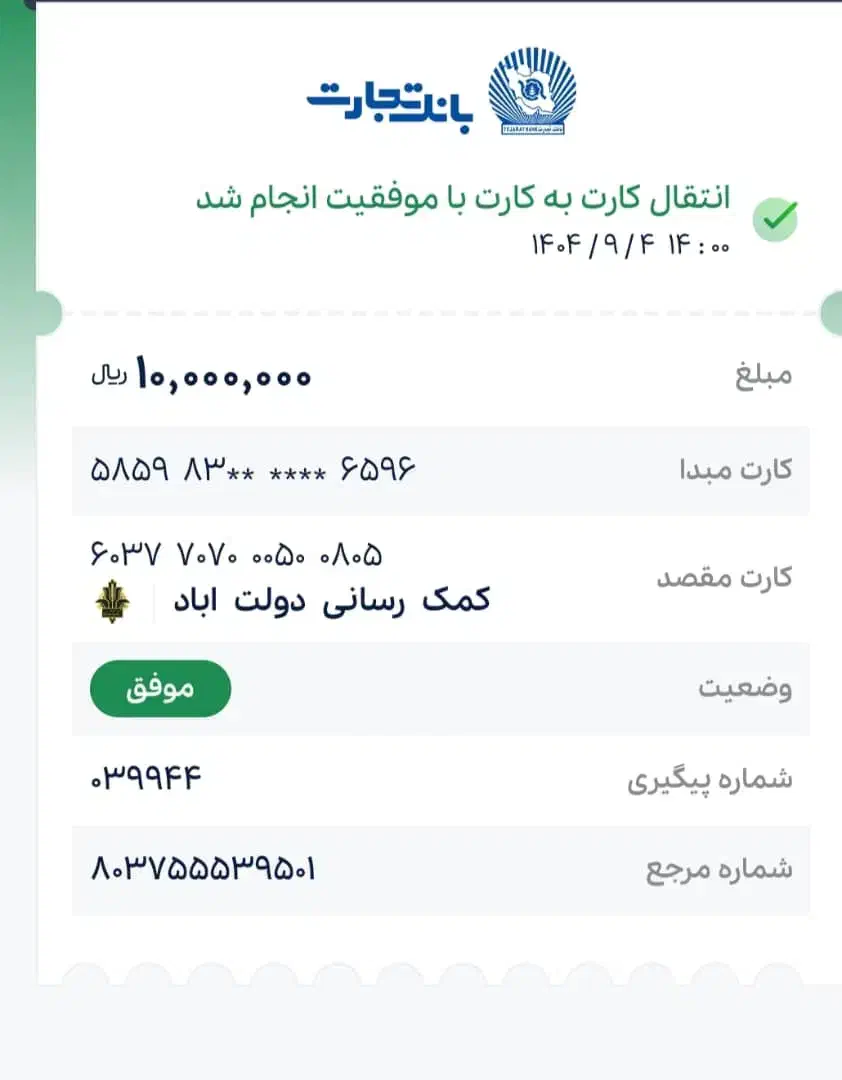Viewport: 842px width, 1080px height.
Task: Click the success message انتقال کارت به کارت
Action: pyautogui.click(x=460, y=197)
